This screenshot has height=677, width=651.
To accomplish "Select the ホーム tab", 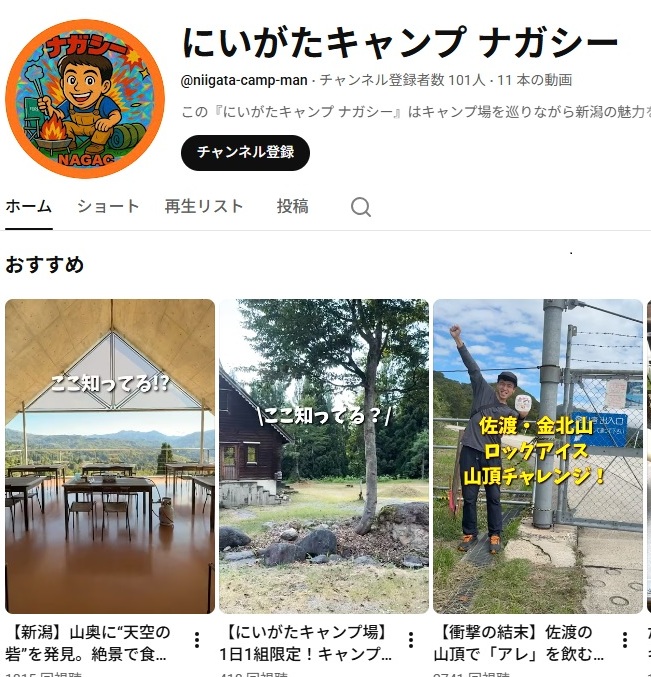I will pos(29,207).
